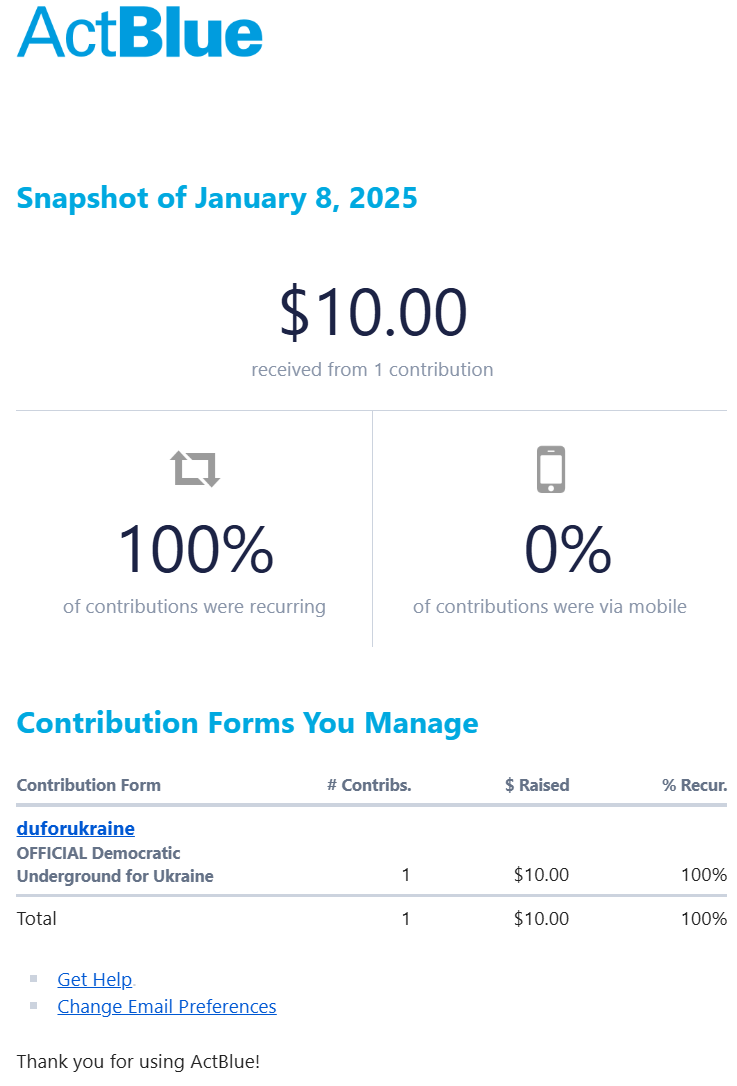Open Change Email Preferences

tap(167, 1006)
